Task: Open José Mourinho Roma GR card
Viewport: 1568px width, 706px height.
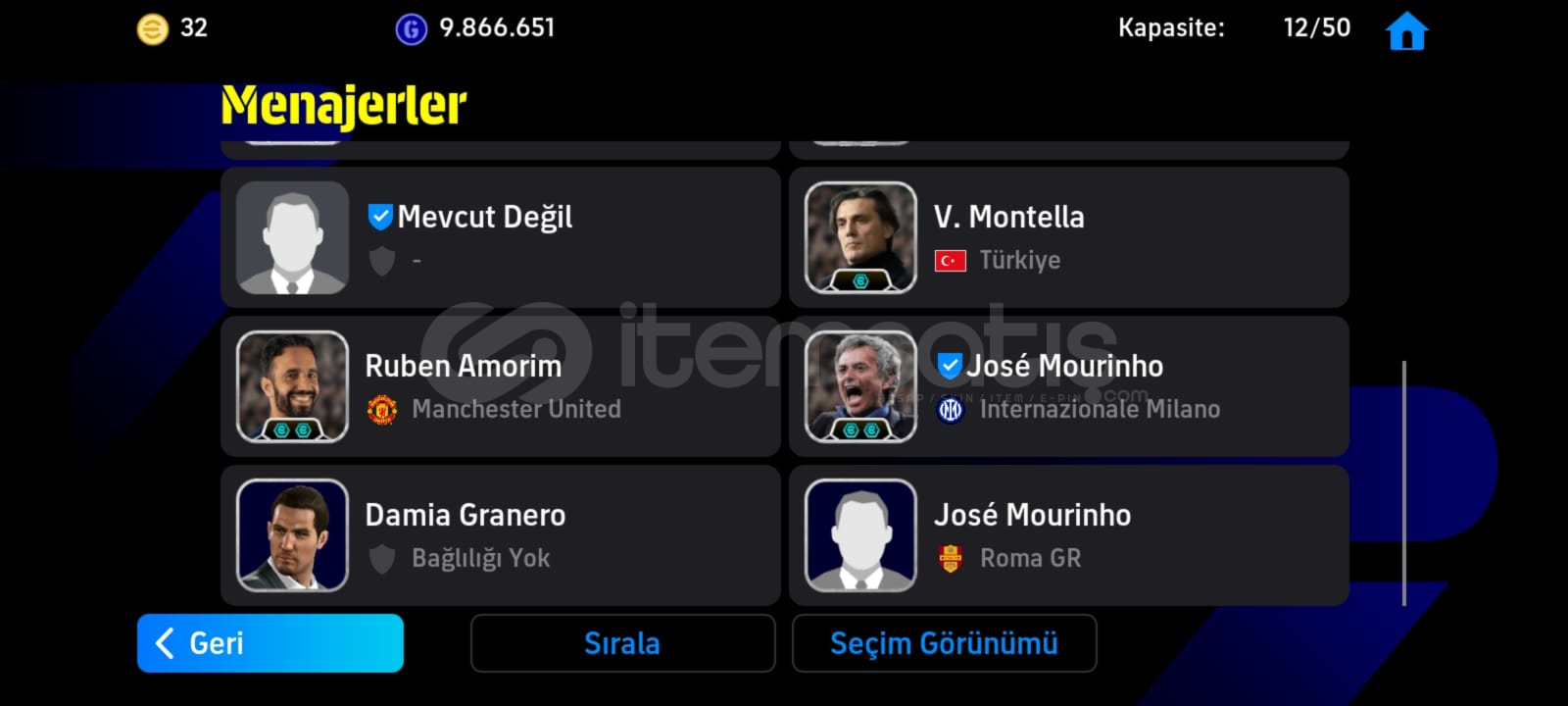Action: point(1068,535)
